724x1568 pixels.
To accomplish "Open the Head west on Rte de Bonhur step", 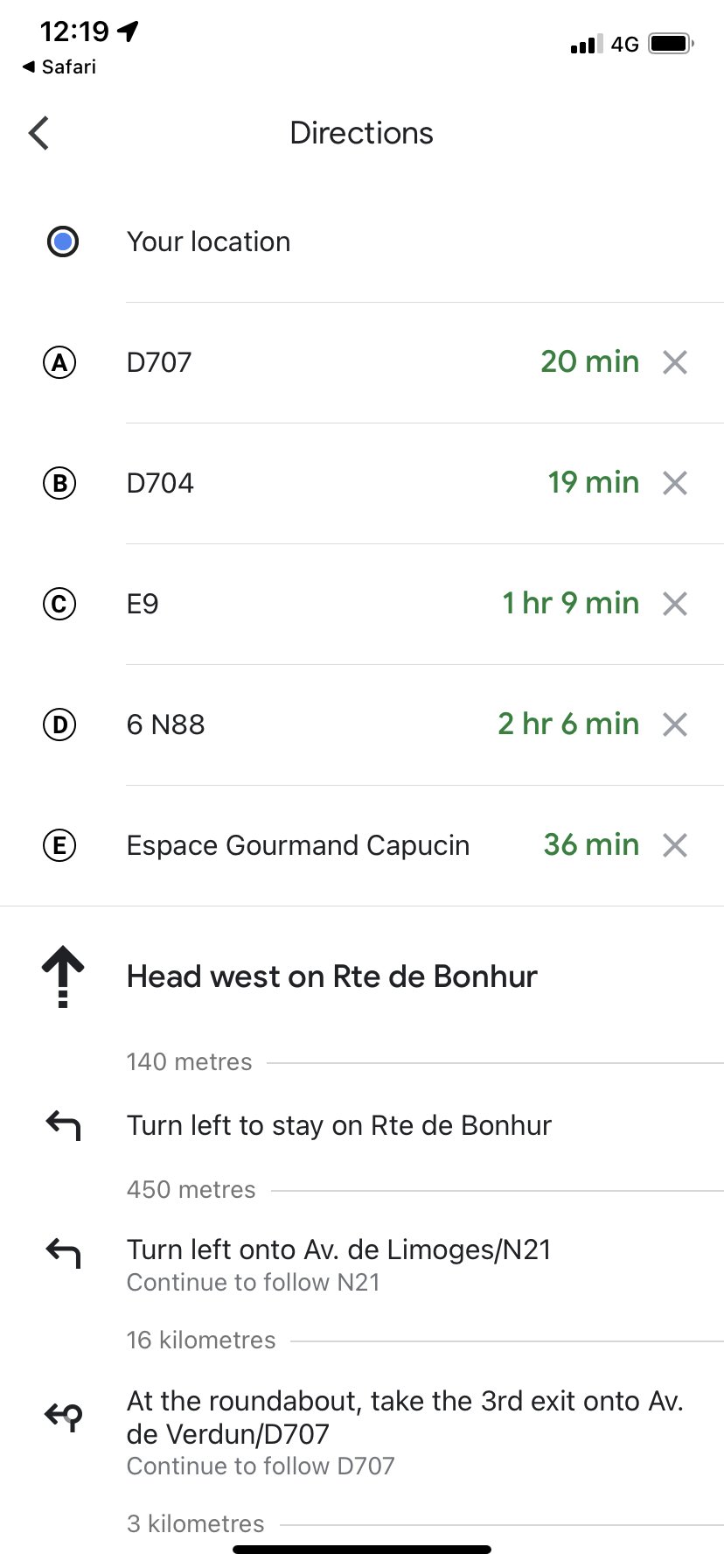I will click(362, 976).
